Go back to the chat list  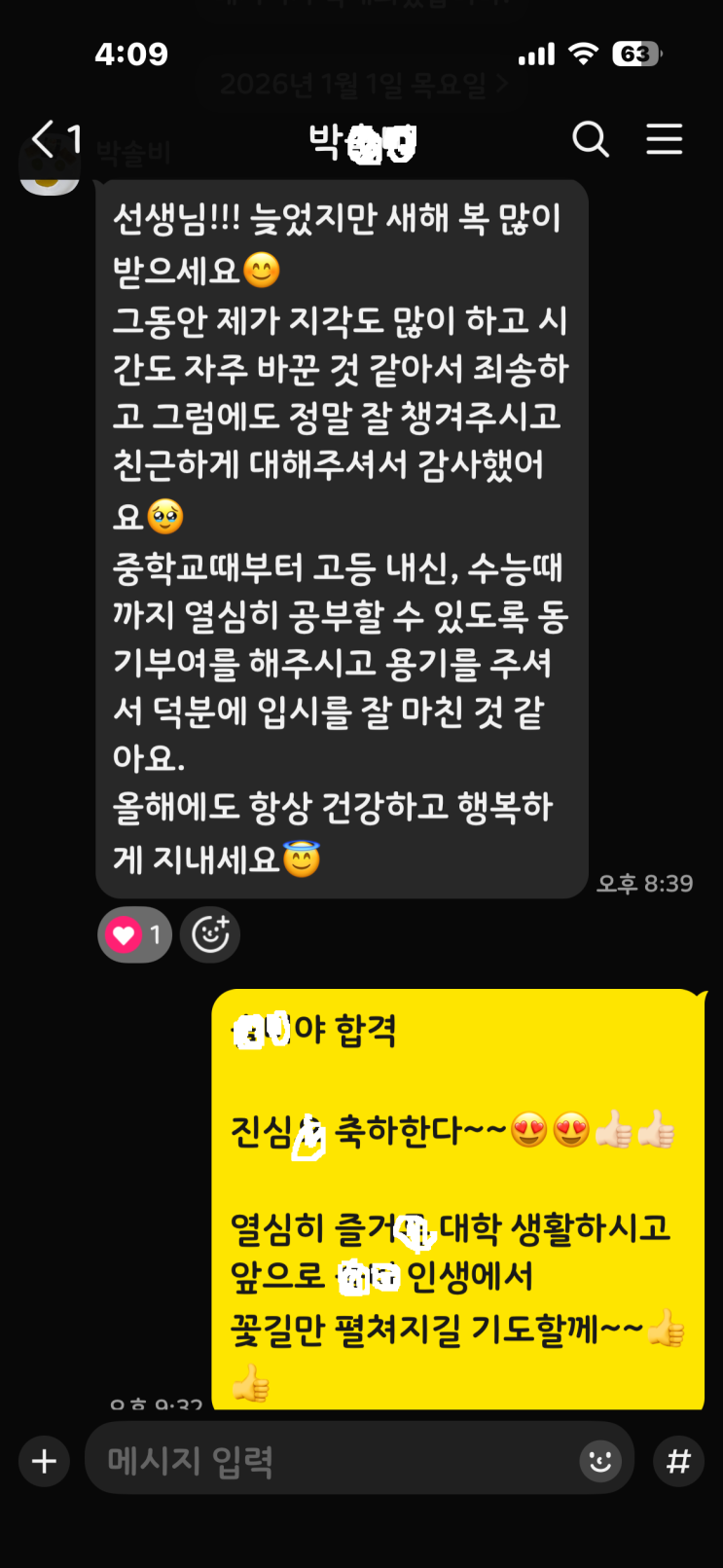46,139
